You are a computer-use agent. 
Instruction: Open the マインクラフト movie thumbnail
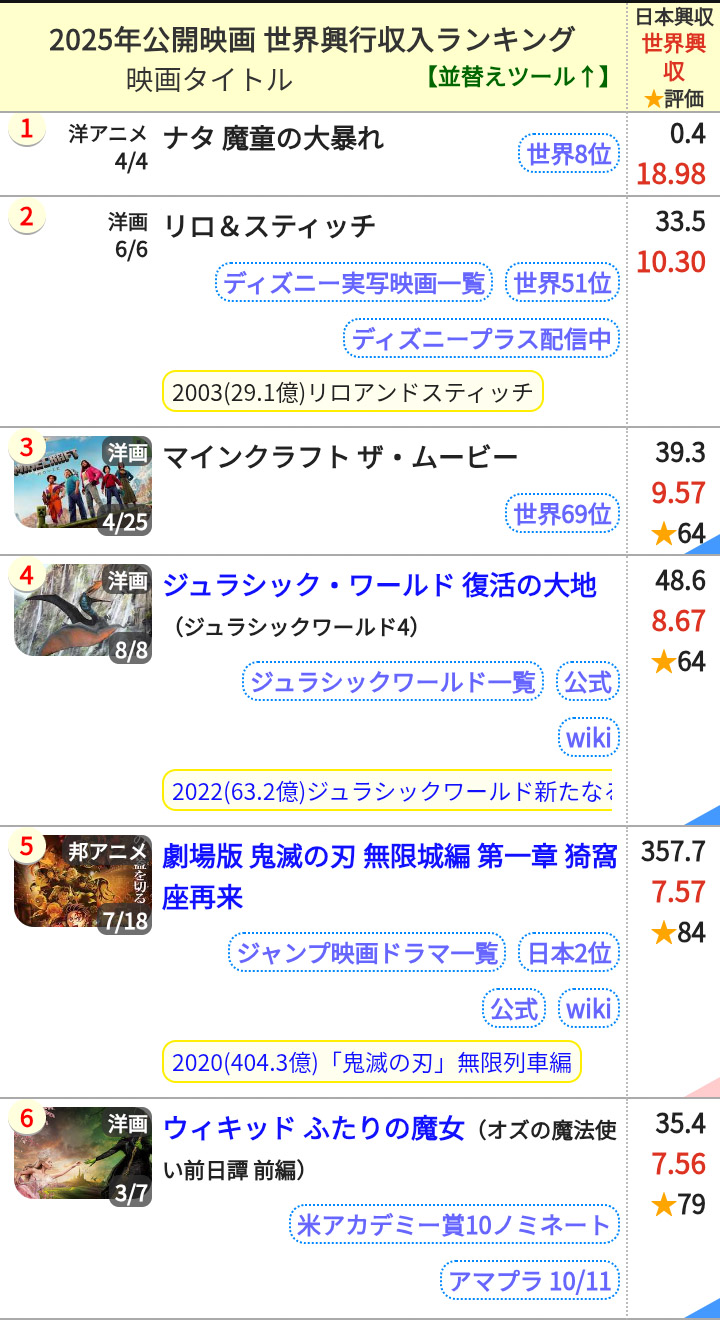[83, 482]
